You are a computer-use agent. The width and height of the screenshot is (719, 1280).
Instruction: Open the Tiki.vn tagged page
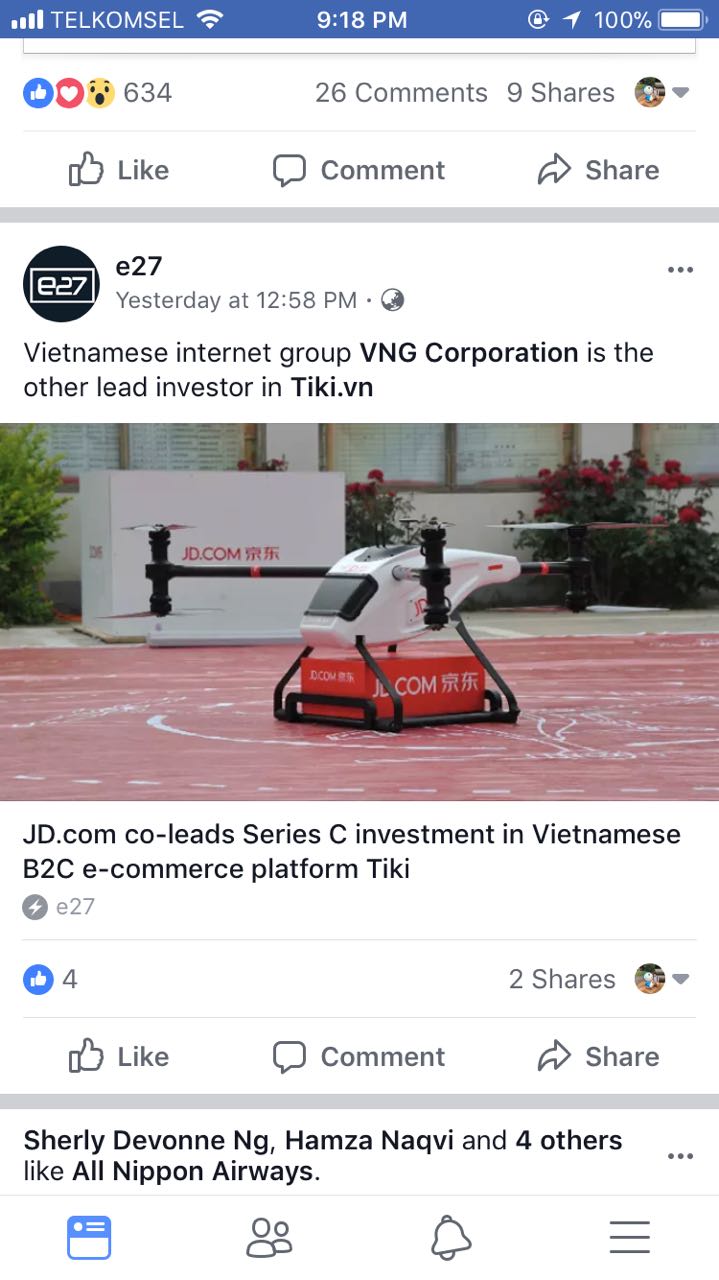pos(332,388)
